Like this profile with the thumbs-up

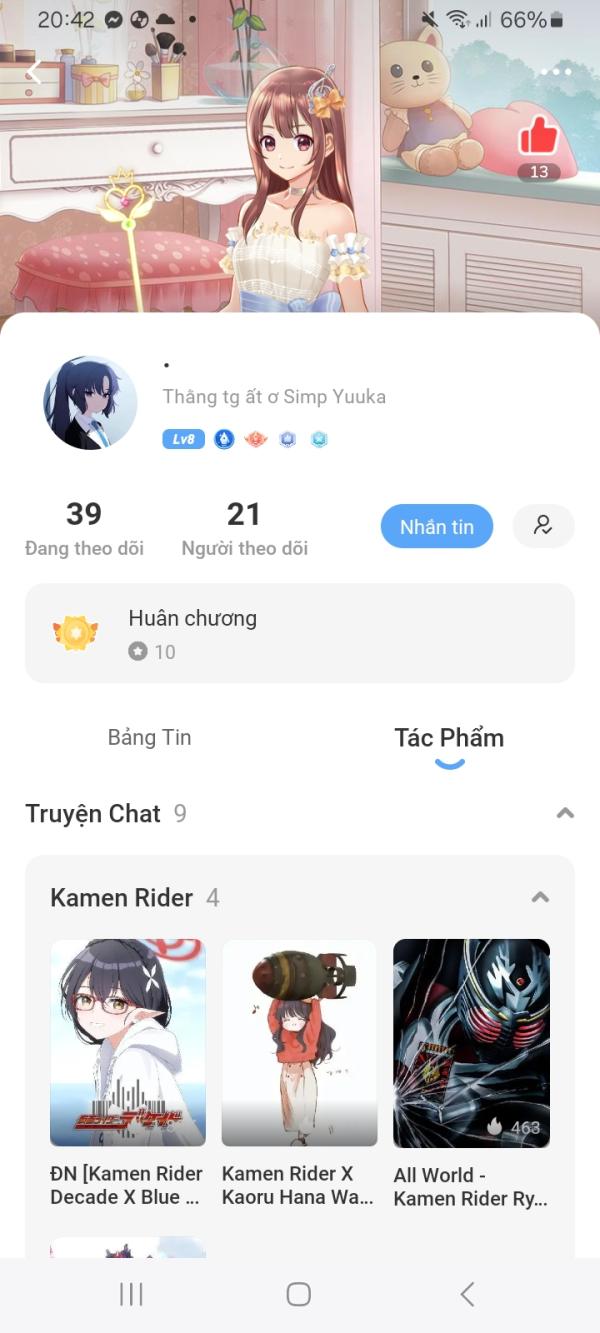point(539,137)
